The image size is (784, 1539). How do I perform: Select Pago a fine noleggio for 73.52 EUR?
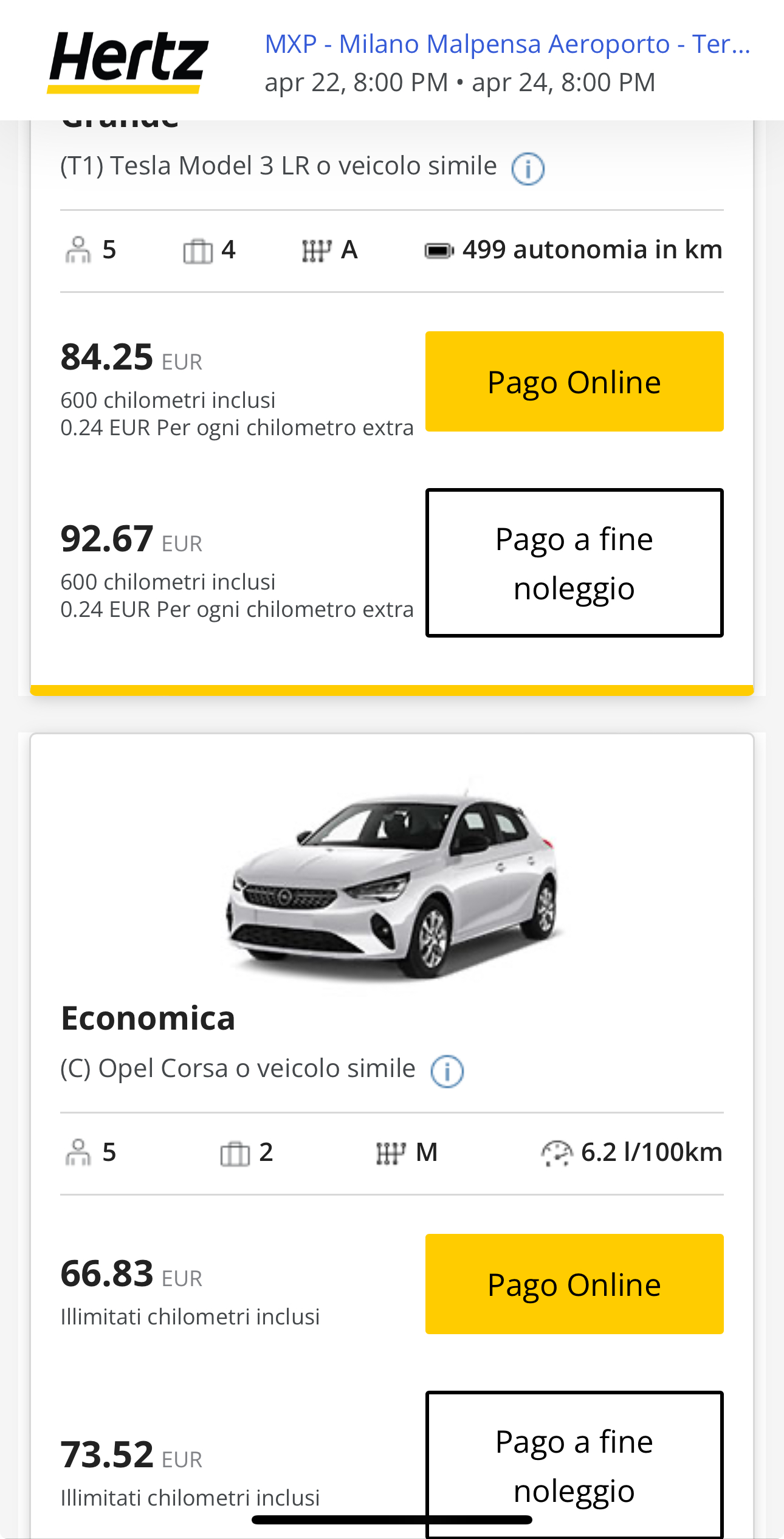pyautogui.click(x=574, y=1465)
